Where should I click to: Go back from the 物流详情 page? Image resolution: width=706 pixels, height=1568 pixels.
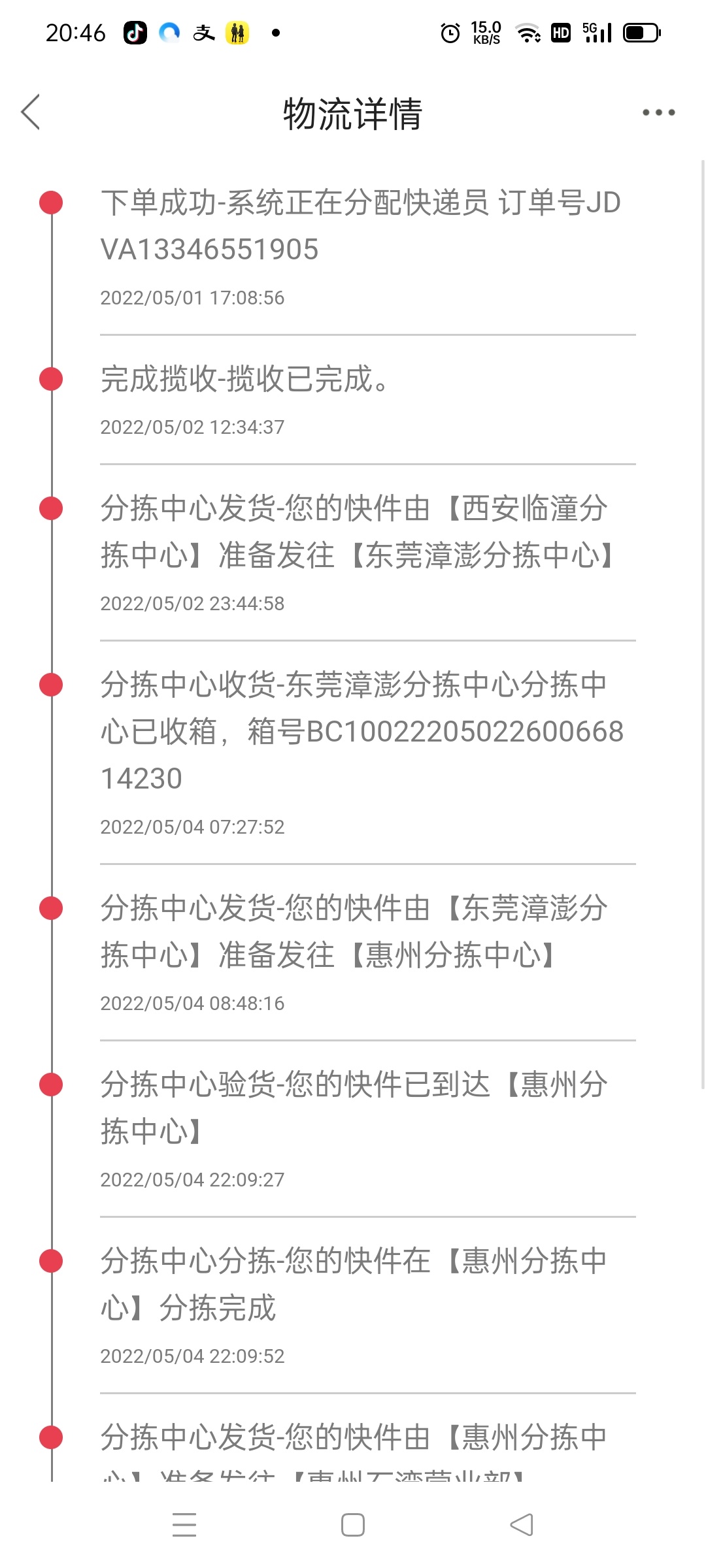[x=31, y=112]
